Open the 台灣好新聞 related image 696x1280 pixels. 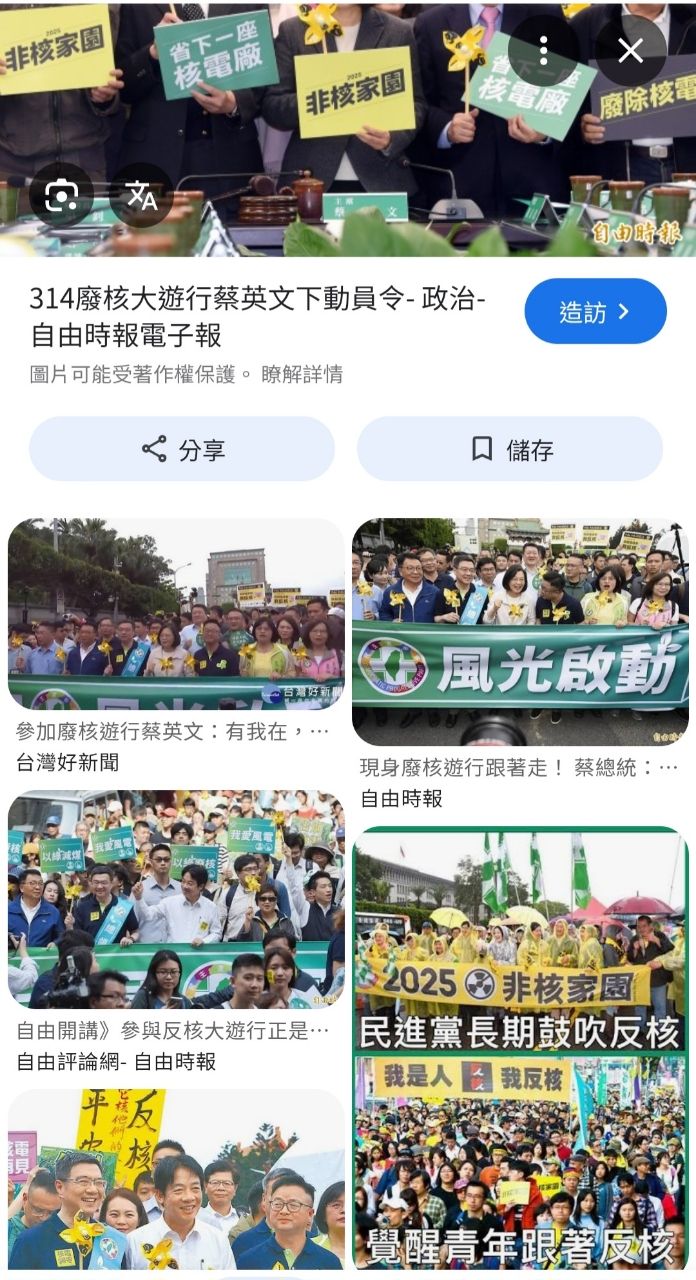[x=176, y=614]
